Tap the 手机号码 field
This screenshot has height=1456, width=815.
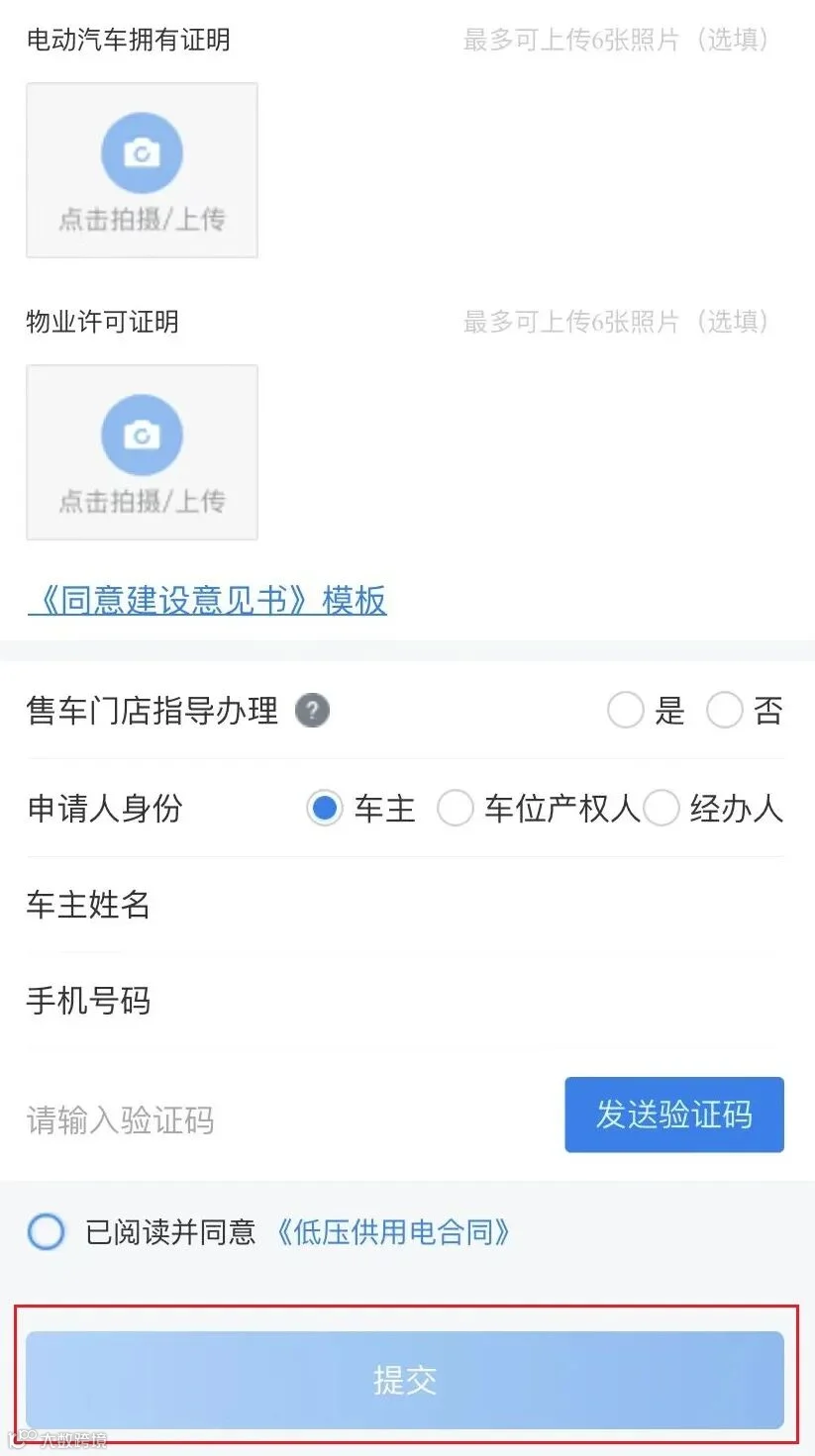(x=405, y=1001)
